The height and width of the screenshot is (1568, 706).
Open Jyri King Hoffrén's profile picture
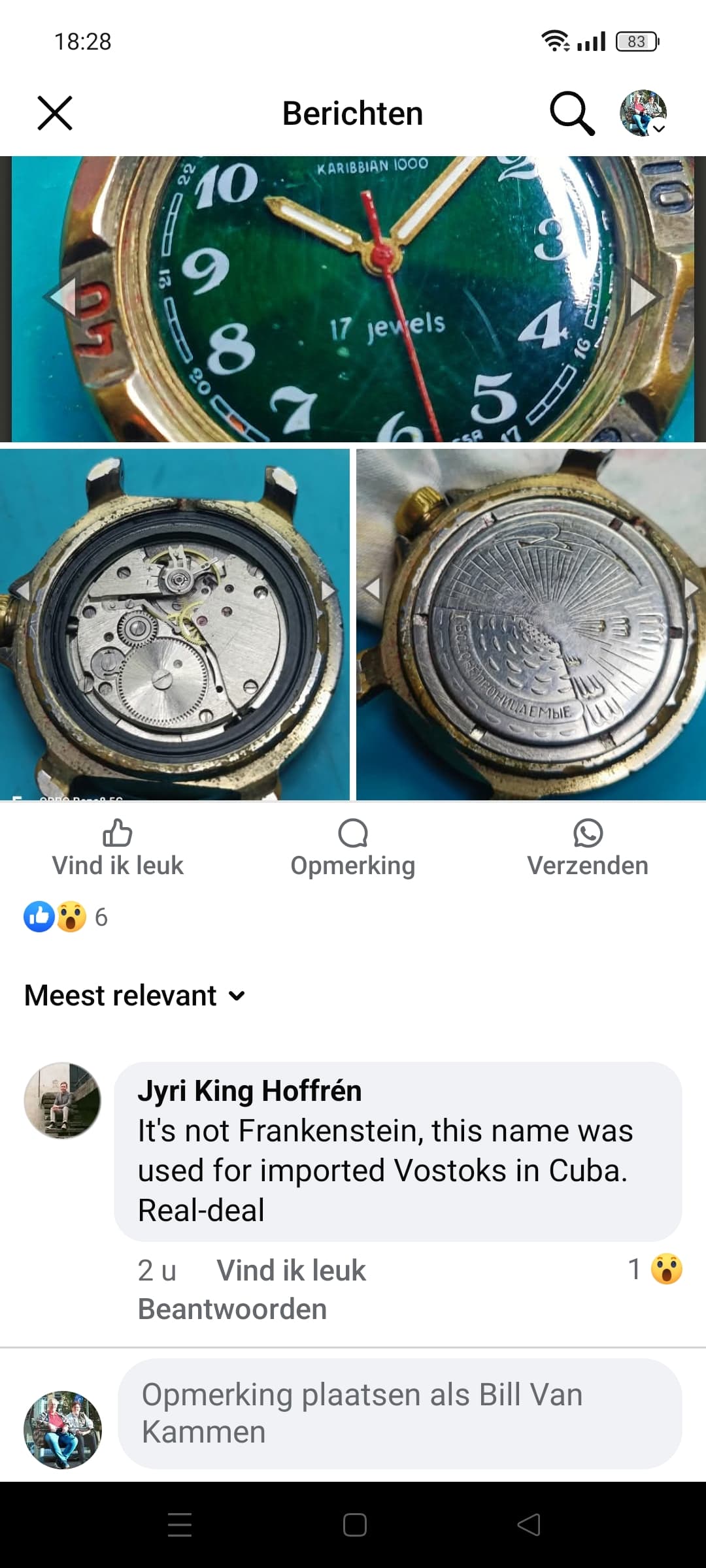click(x=63, y=1101)
